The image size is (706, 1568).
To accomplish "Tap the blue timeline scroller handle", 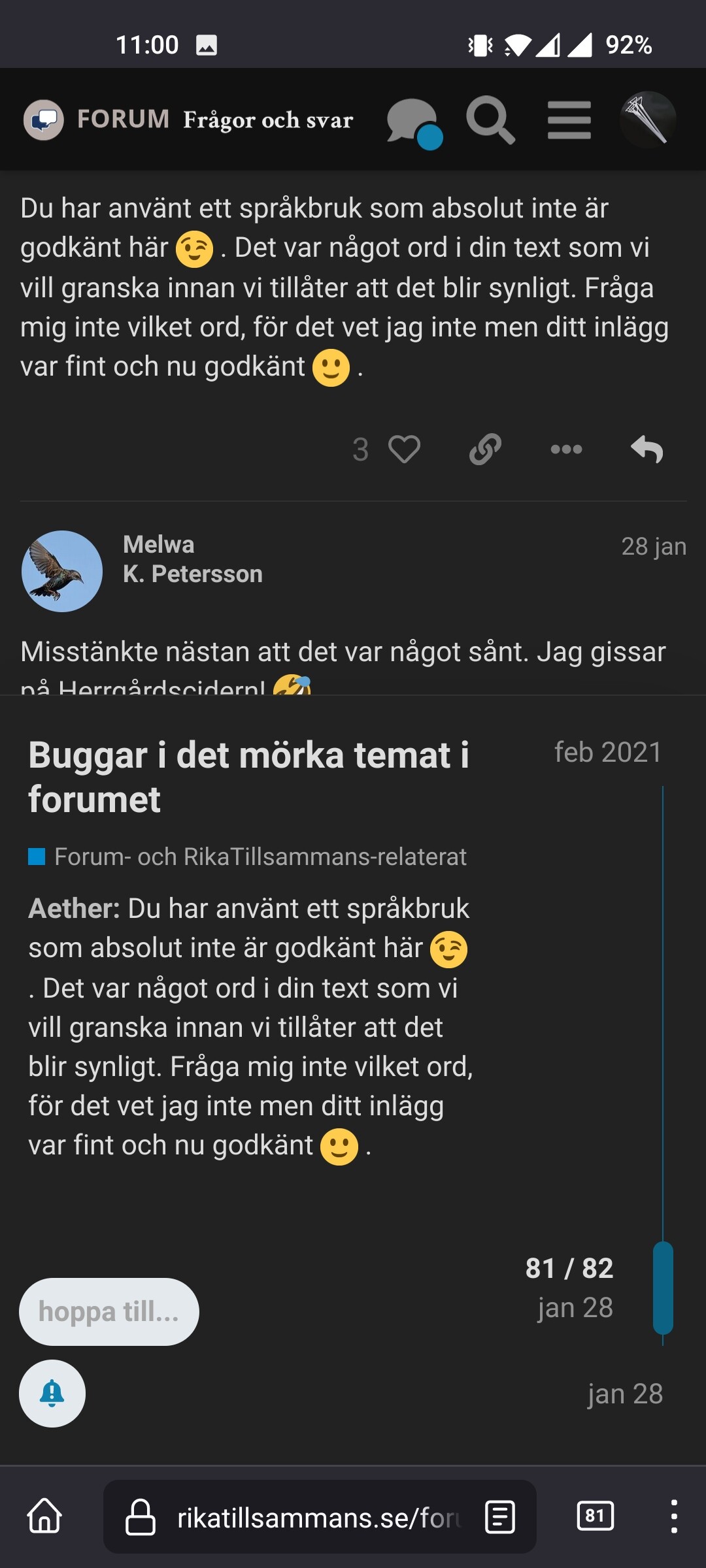I will 663,1287.
